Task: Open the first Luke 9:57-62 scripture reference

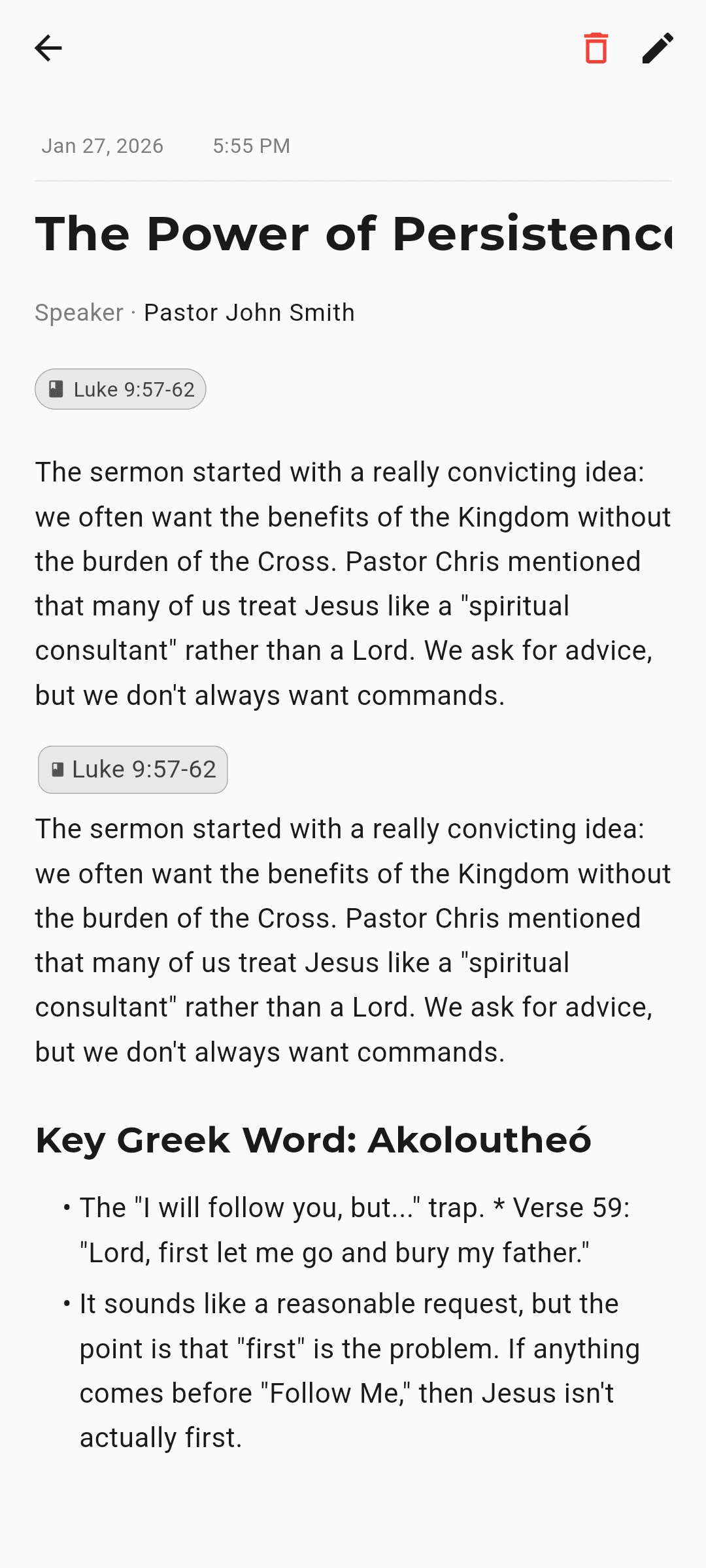Action: point(120,388)
